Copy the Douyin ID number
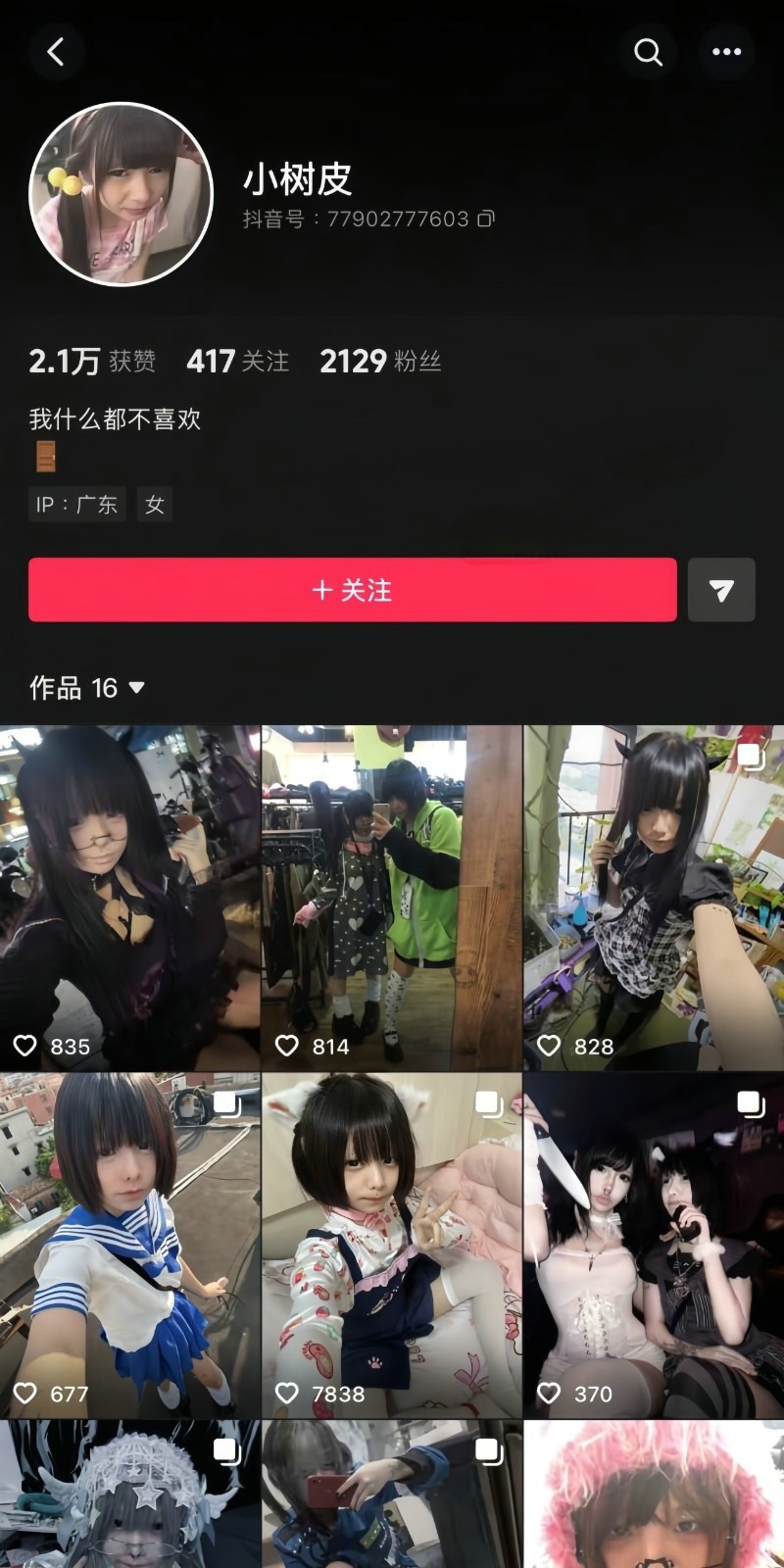Image resolution: width=784 pixels, height=1568 pixels. [486, 219]
